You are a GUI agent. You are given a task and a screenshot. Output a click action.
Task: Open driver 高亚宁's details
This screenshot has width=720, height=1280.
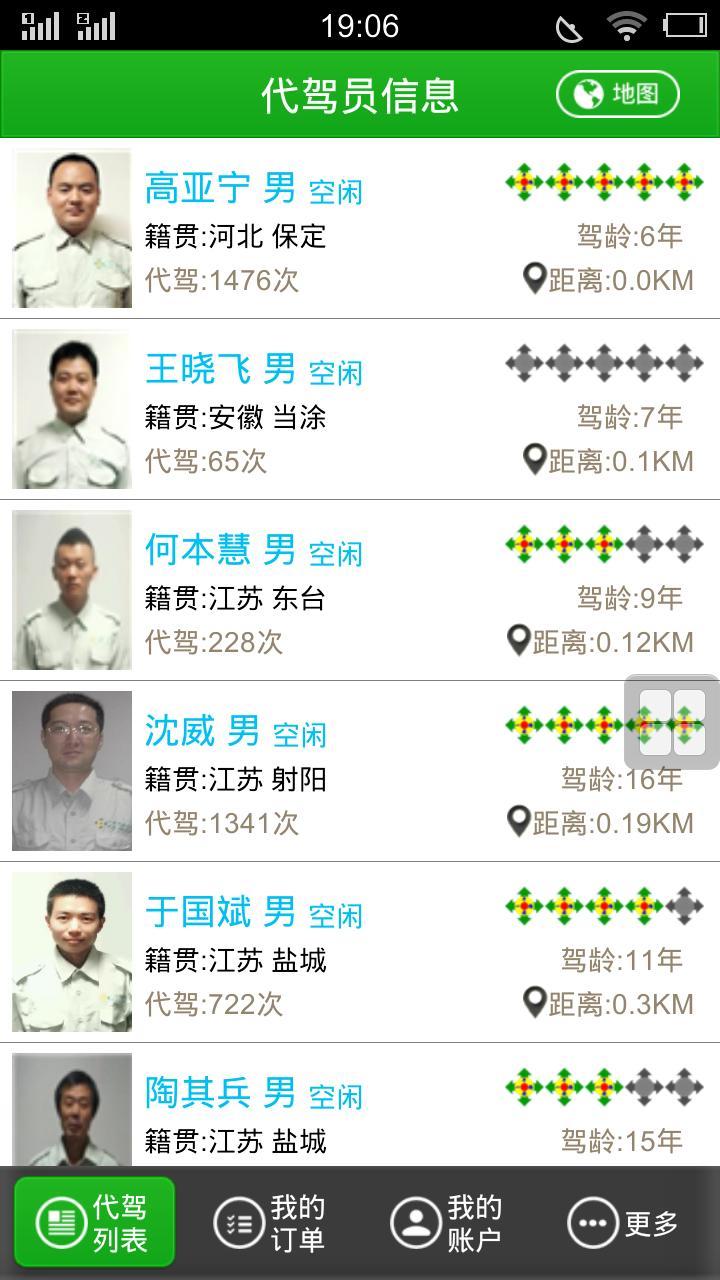[360, 229]
